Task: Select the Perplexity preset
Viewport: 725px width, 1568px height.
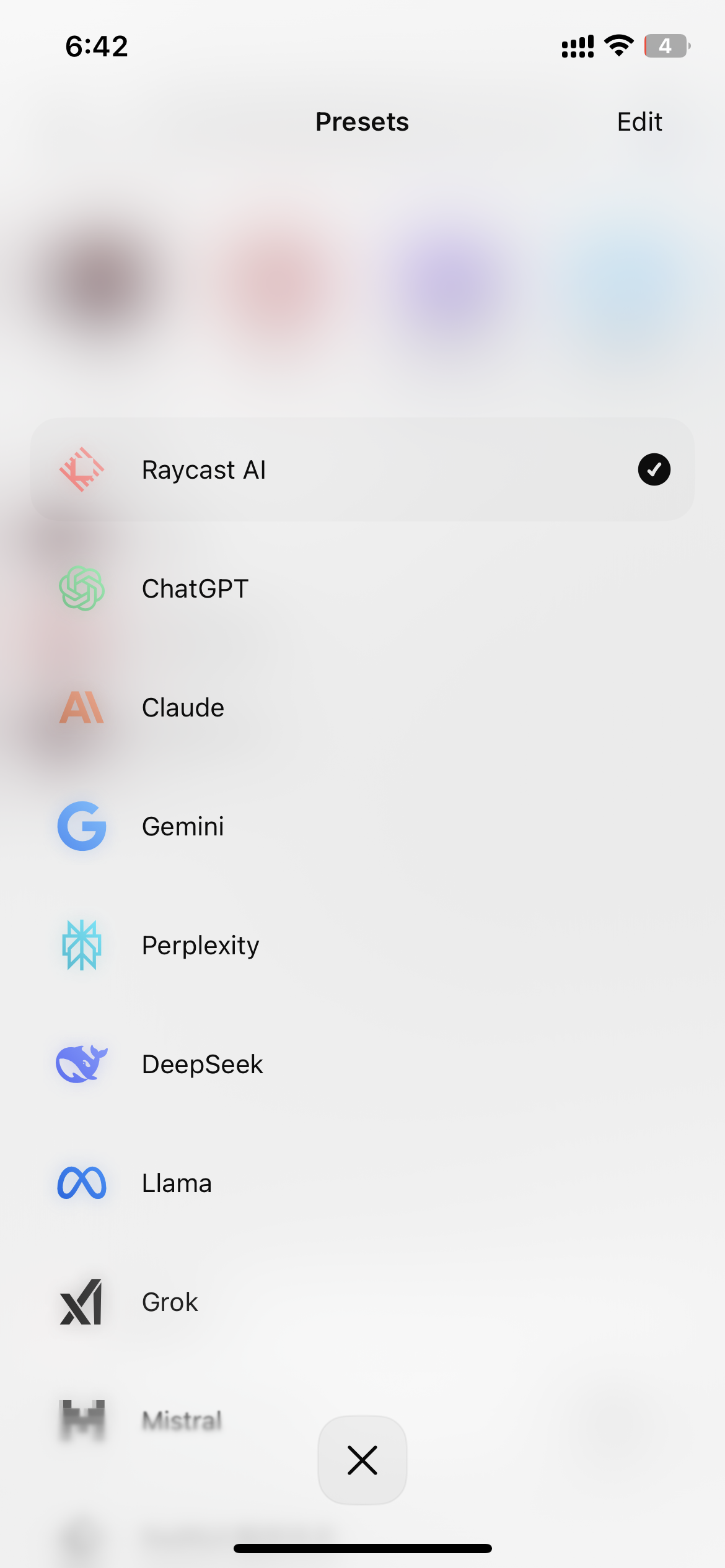Action: click(x=362, y=945)
